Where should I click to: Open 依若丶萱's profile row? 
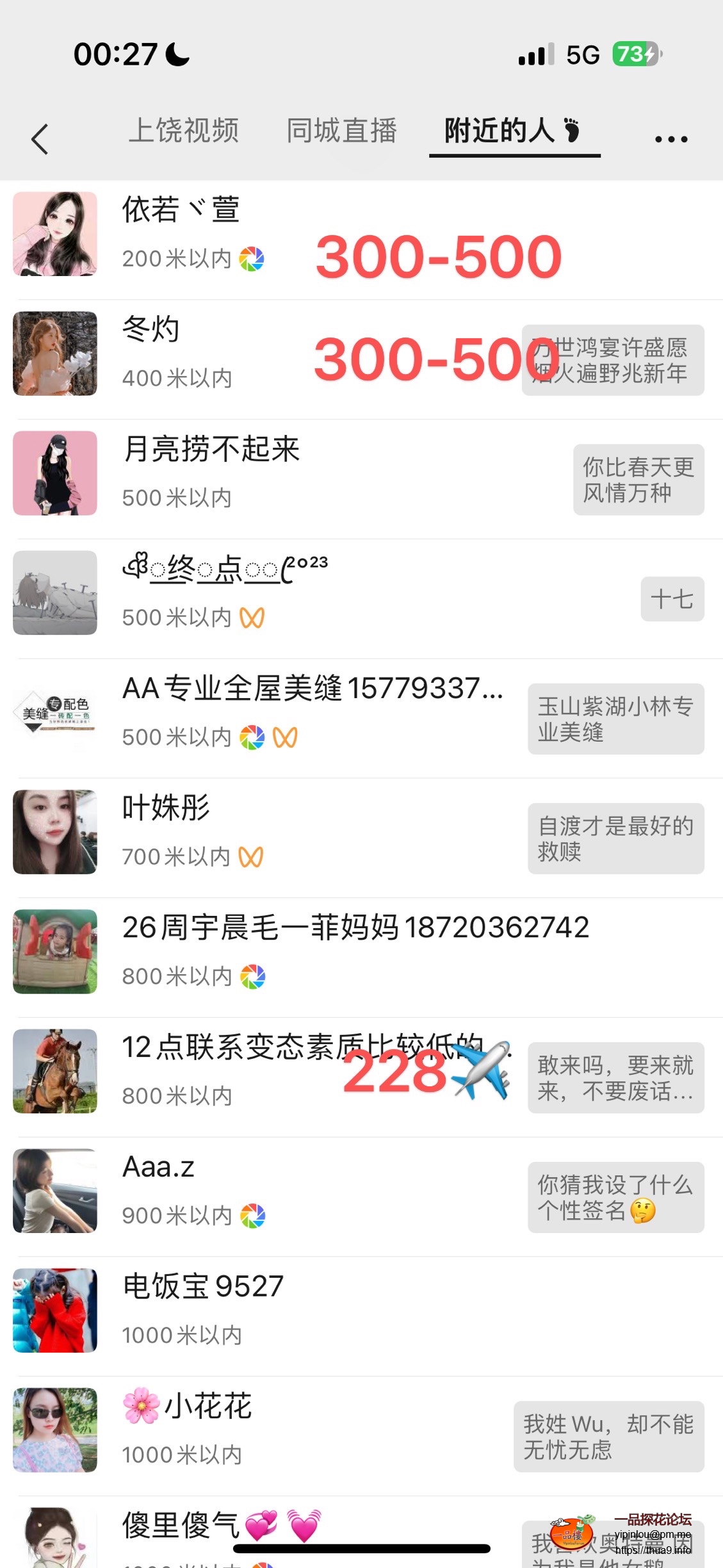pyautogui.click(x=181, y=210)
